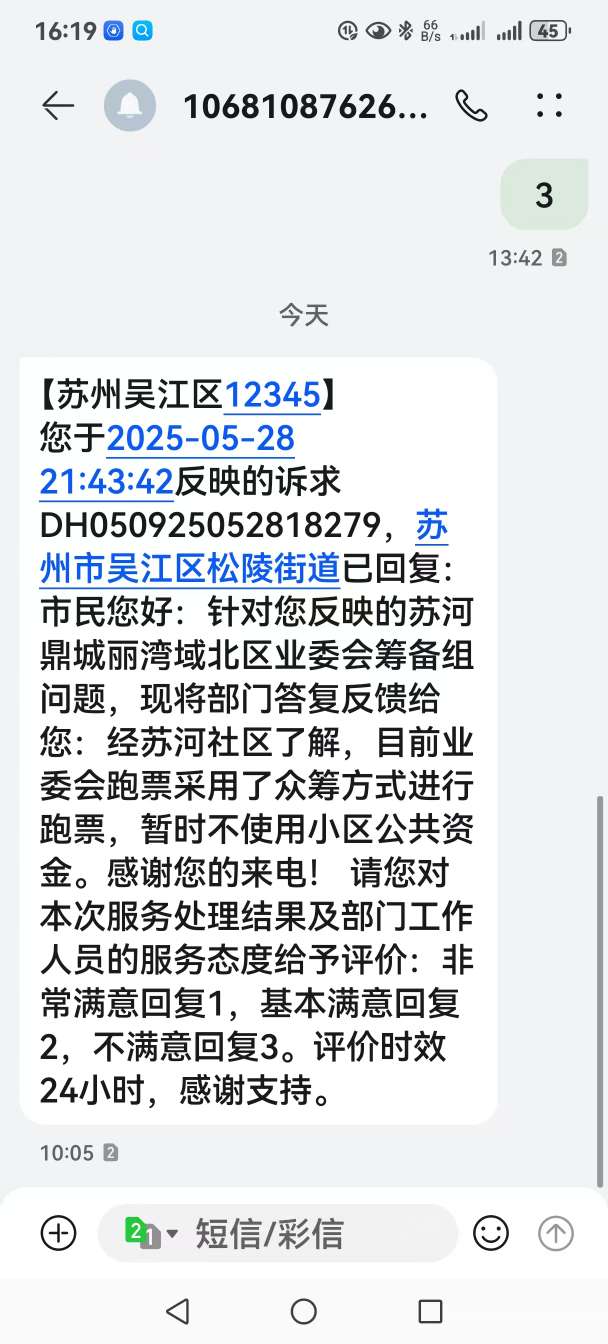The height and width of the screenshot is (1344, 608).
Task: Go back to the message list
Action: coord(58,106)
